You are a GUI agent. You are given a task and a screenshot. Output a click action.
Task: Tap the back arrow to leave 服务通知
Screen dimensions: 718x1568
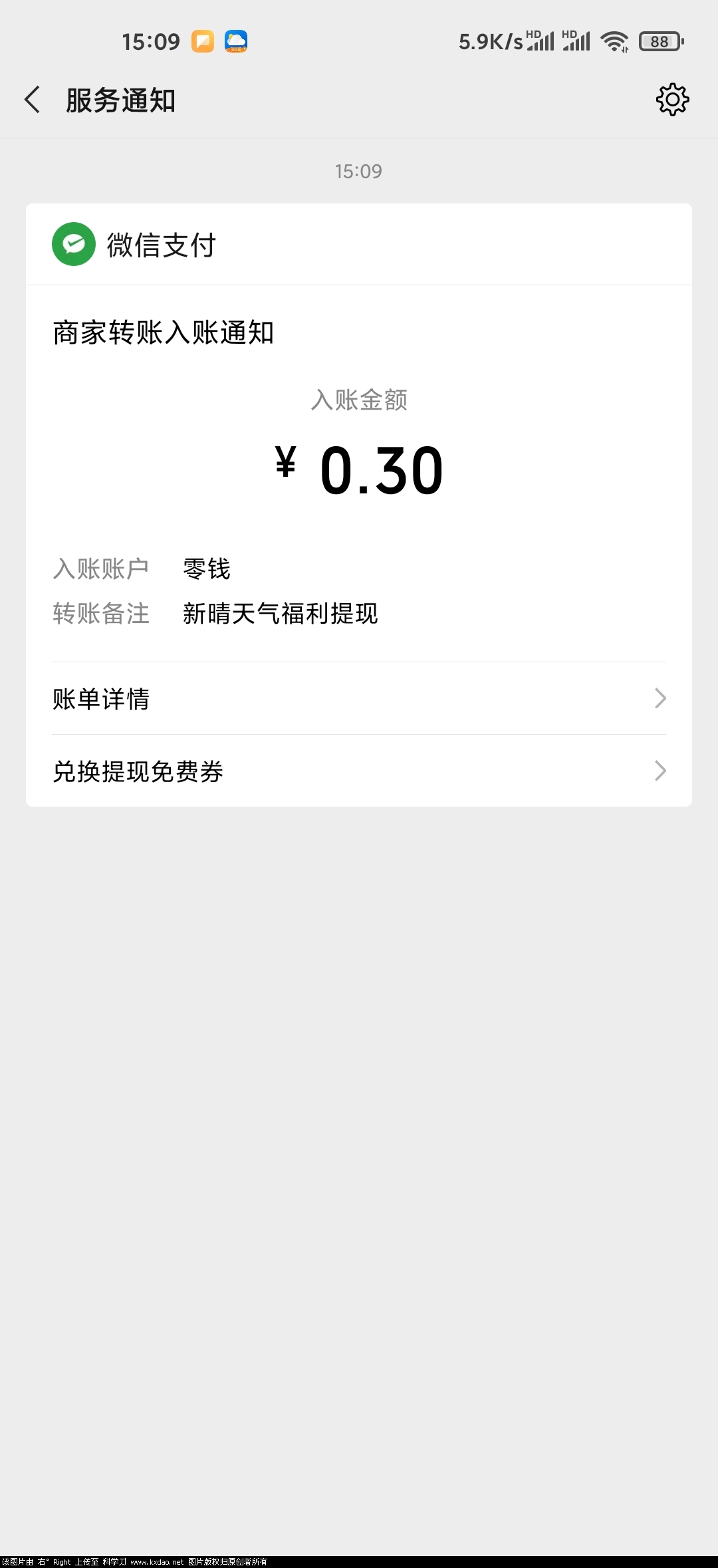(x=31, y=100)
